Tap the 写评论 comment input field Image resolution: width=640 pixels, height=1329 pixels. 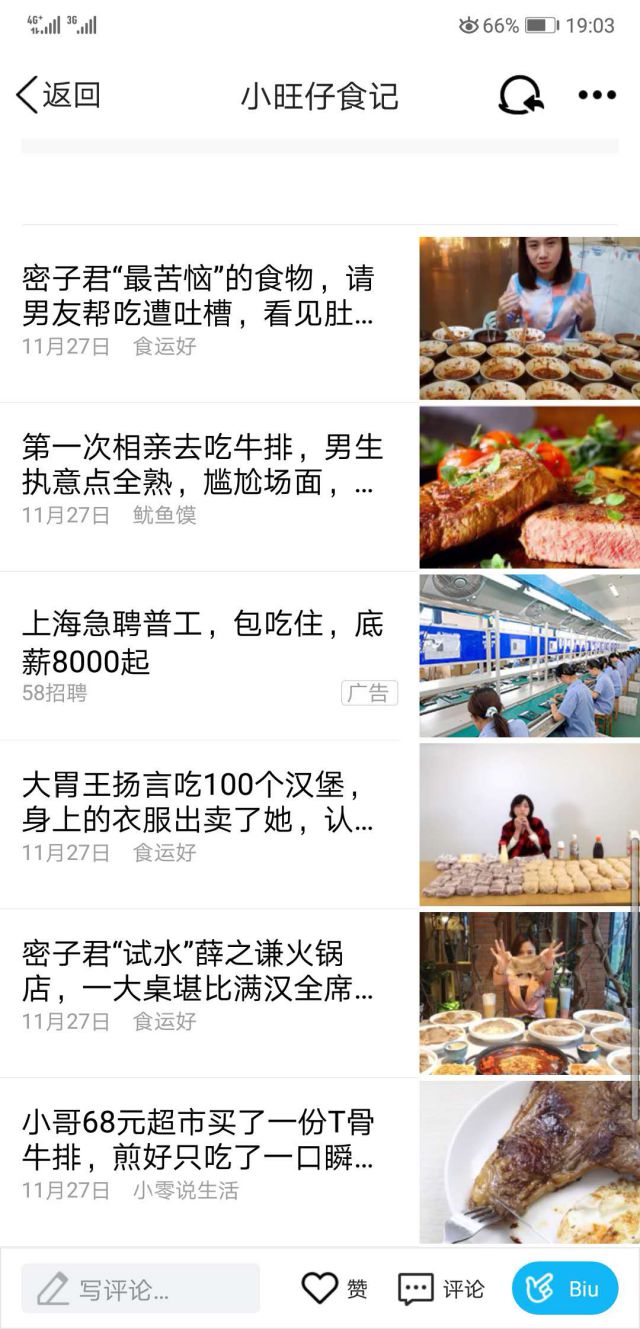pyautogui.click(x=140, y=1289)
